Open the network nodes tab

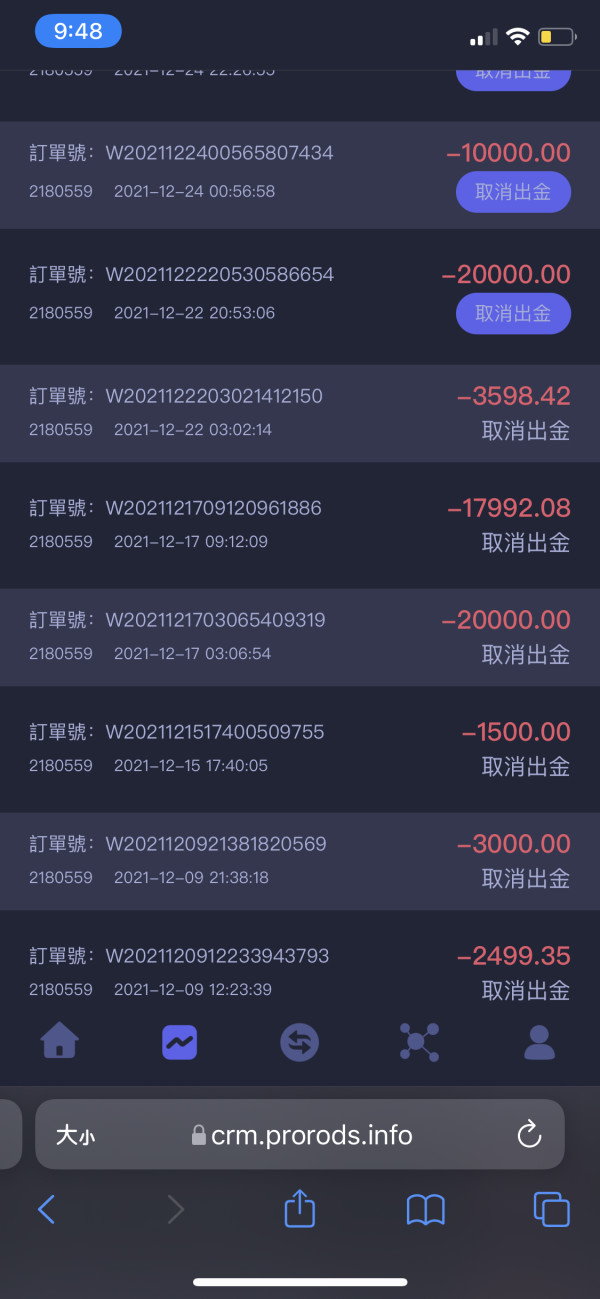coord(419,1042)
